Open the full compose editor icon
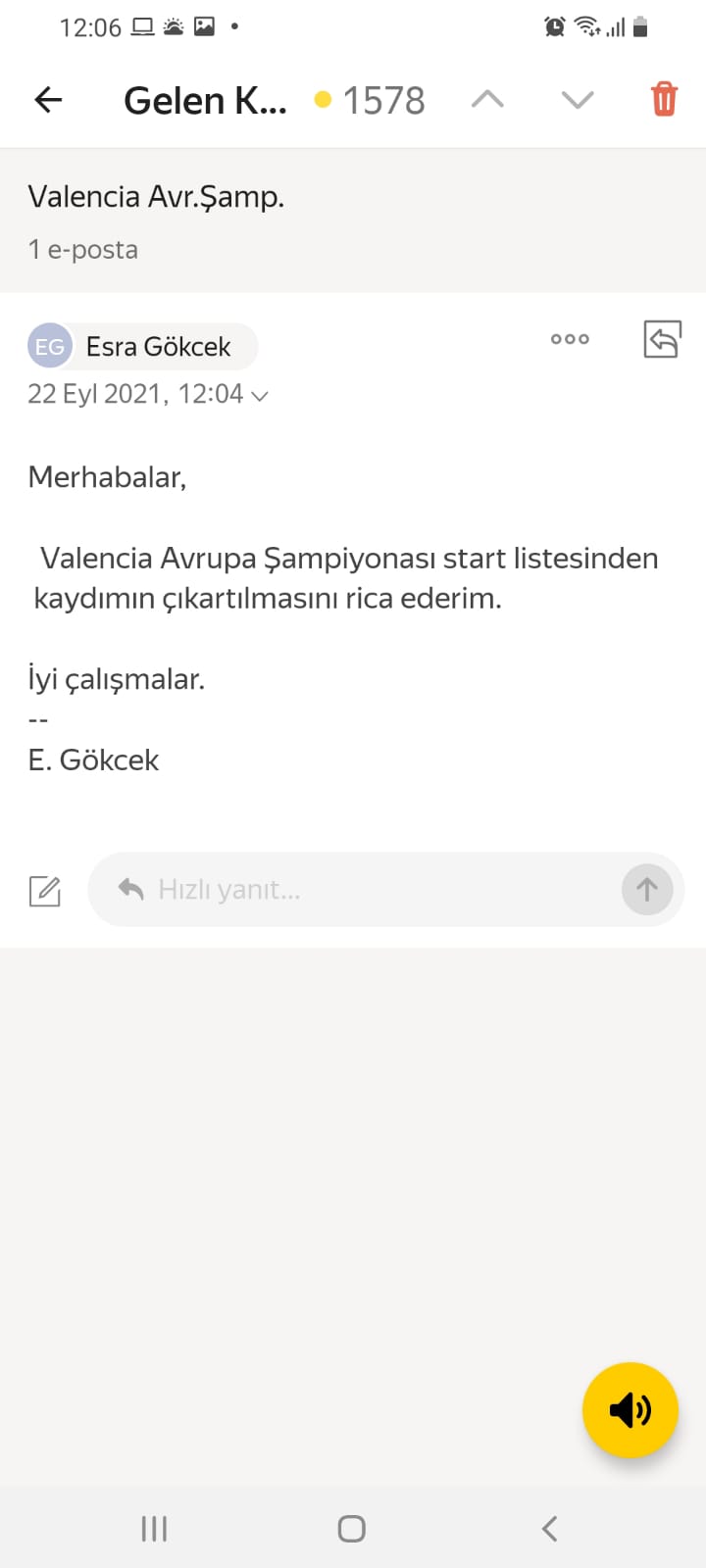 point(45,891)
